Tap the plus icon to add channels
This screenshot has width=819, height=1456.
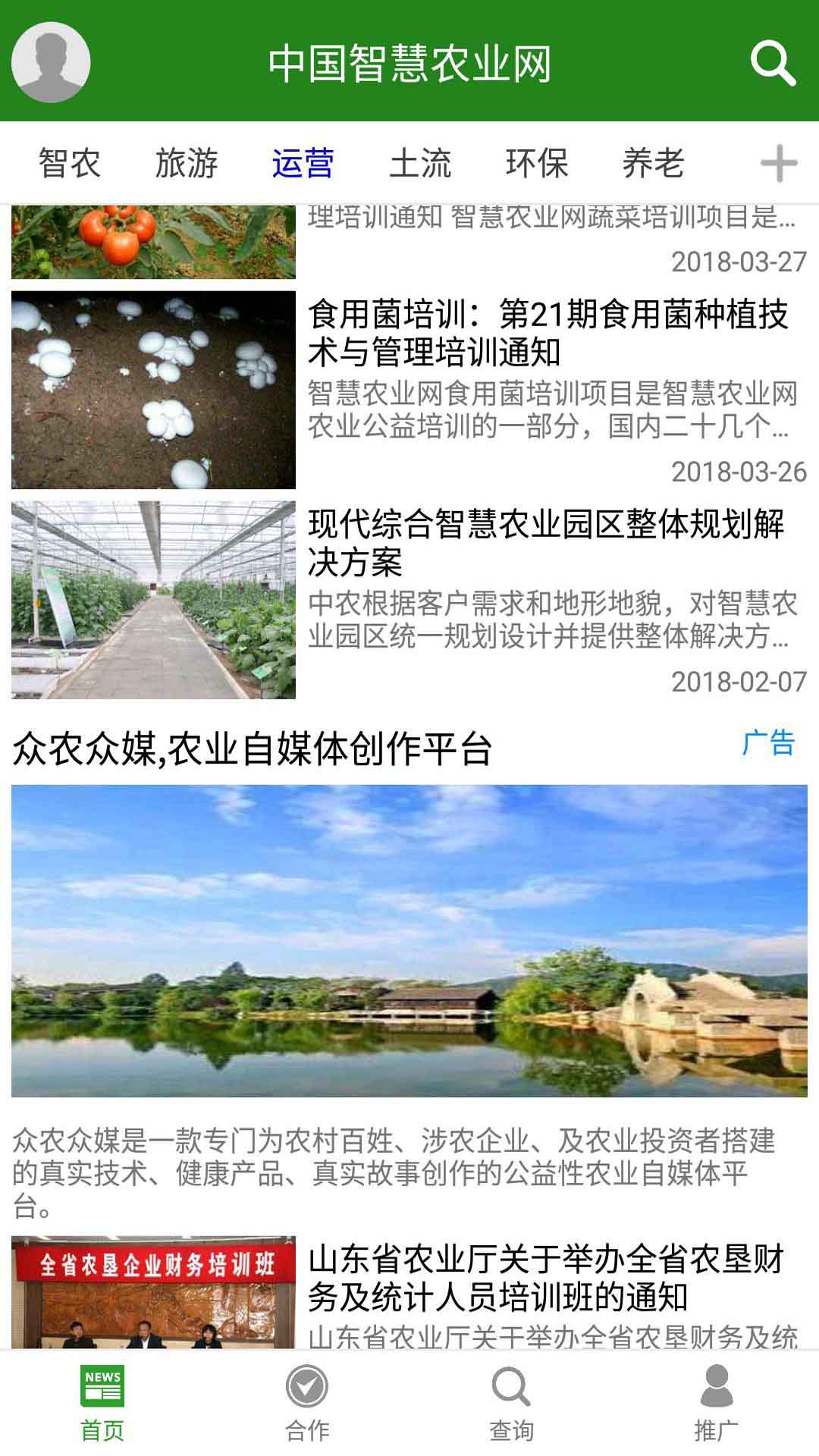(779, 163)
